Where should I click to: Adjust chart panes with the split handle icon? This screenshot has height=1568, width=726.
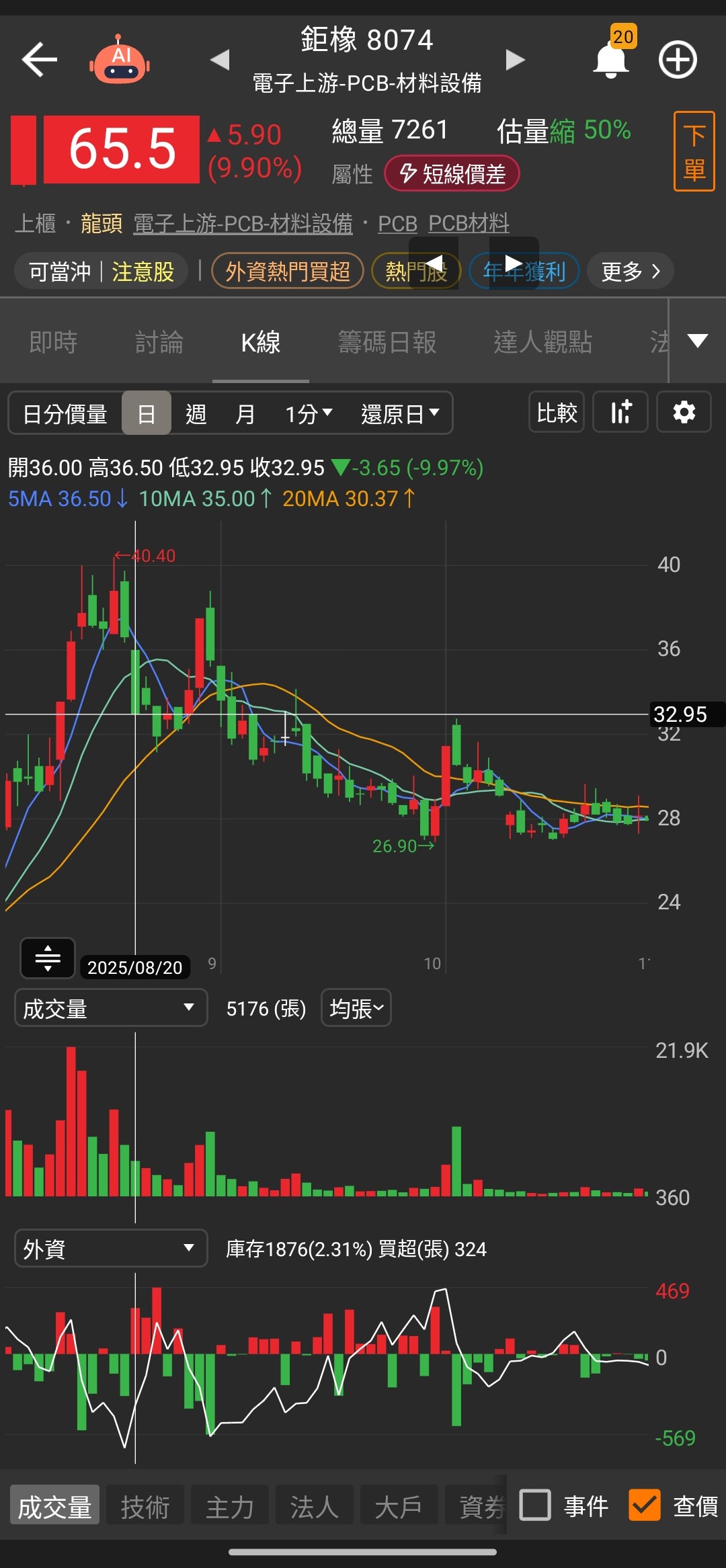[x=47, y=958]
